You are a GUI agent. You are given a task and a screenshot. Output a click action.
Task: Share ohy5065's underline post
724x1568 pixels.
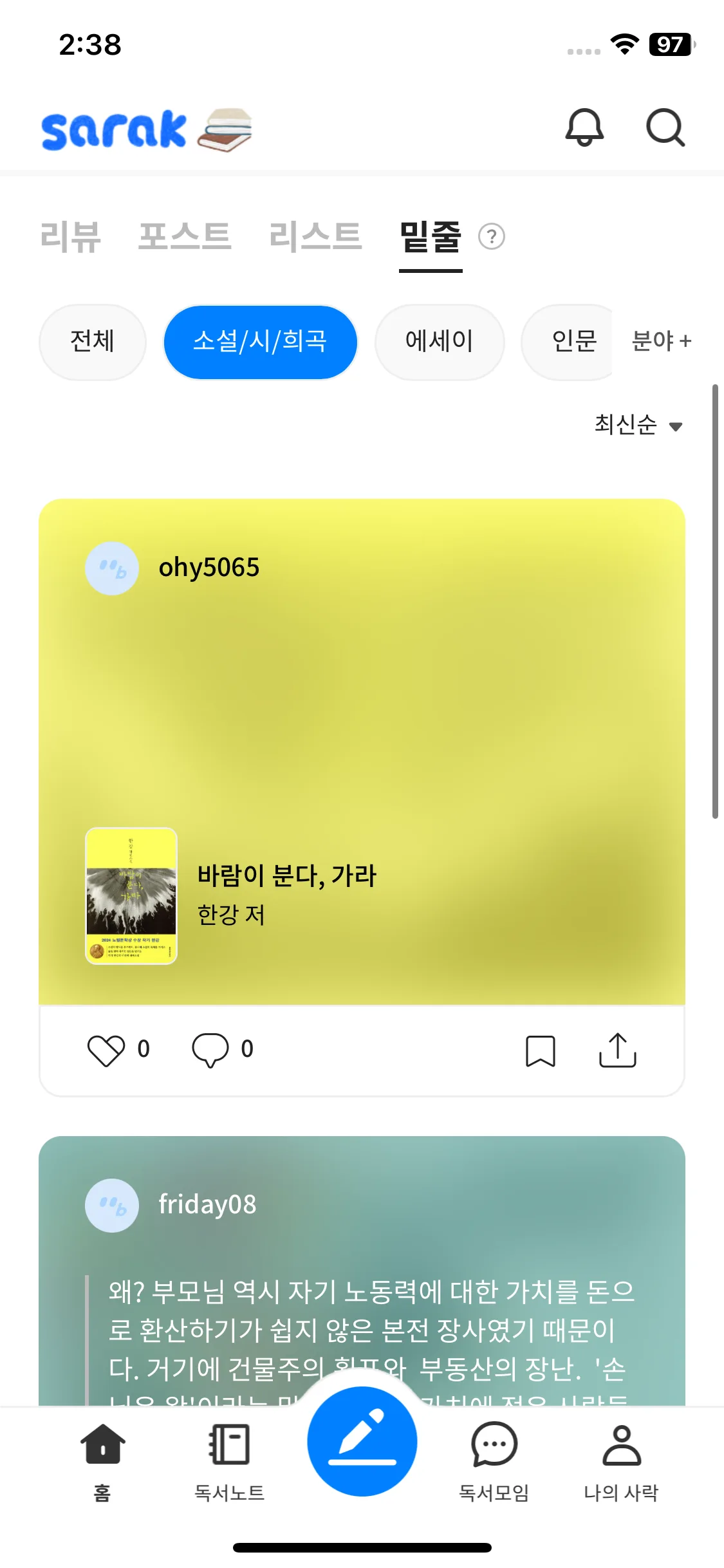coord(617,1050)
